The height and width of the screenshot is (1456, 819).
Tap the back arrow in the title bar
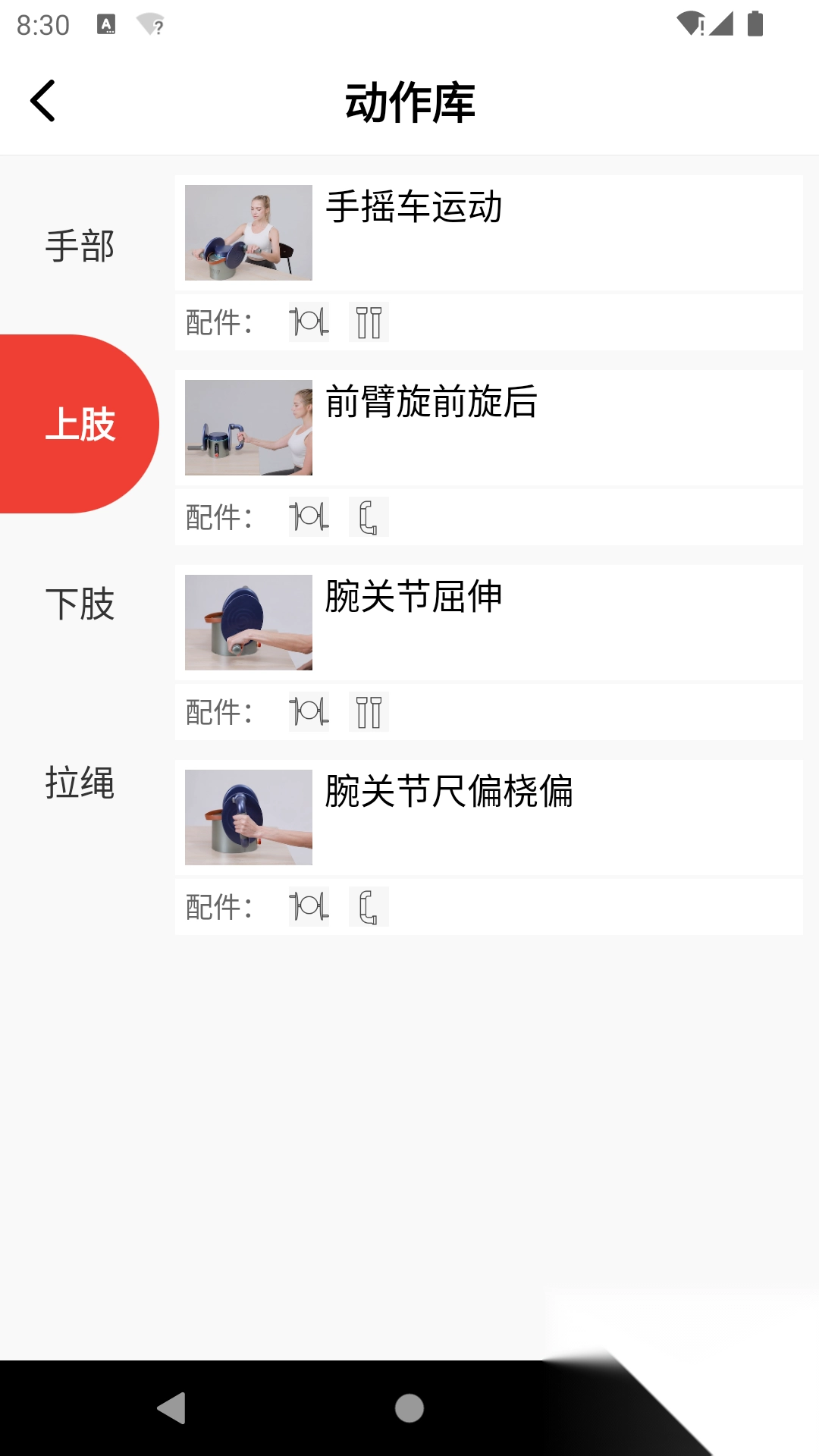[x=43, y=101]
